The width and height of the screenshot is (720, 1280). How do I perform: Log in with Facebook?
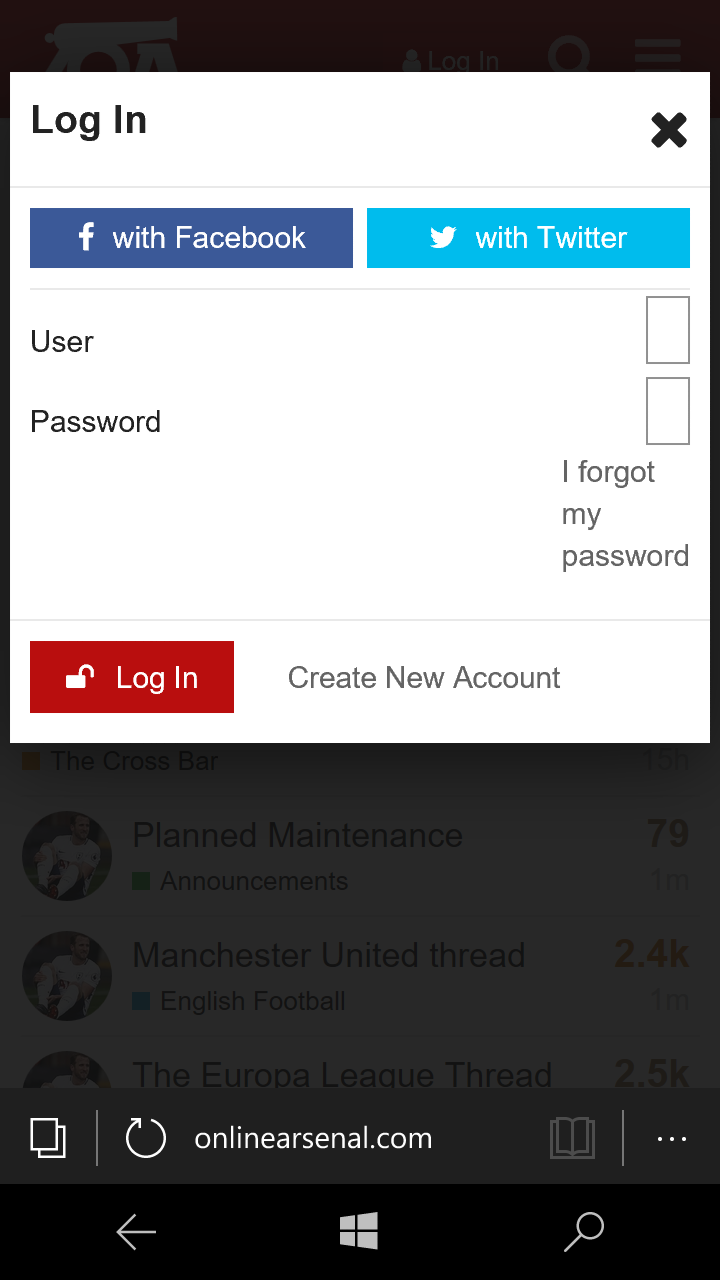191,238
